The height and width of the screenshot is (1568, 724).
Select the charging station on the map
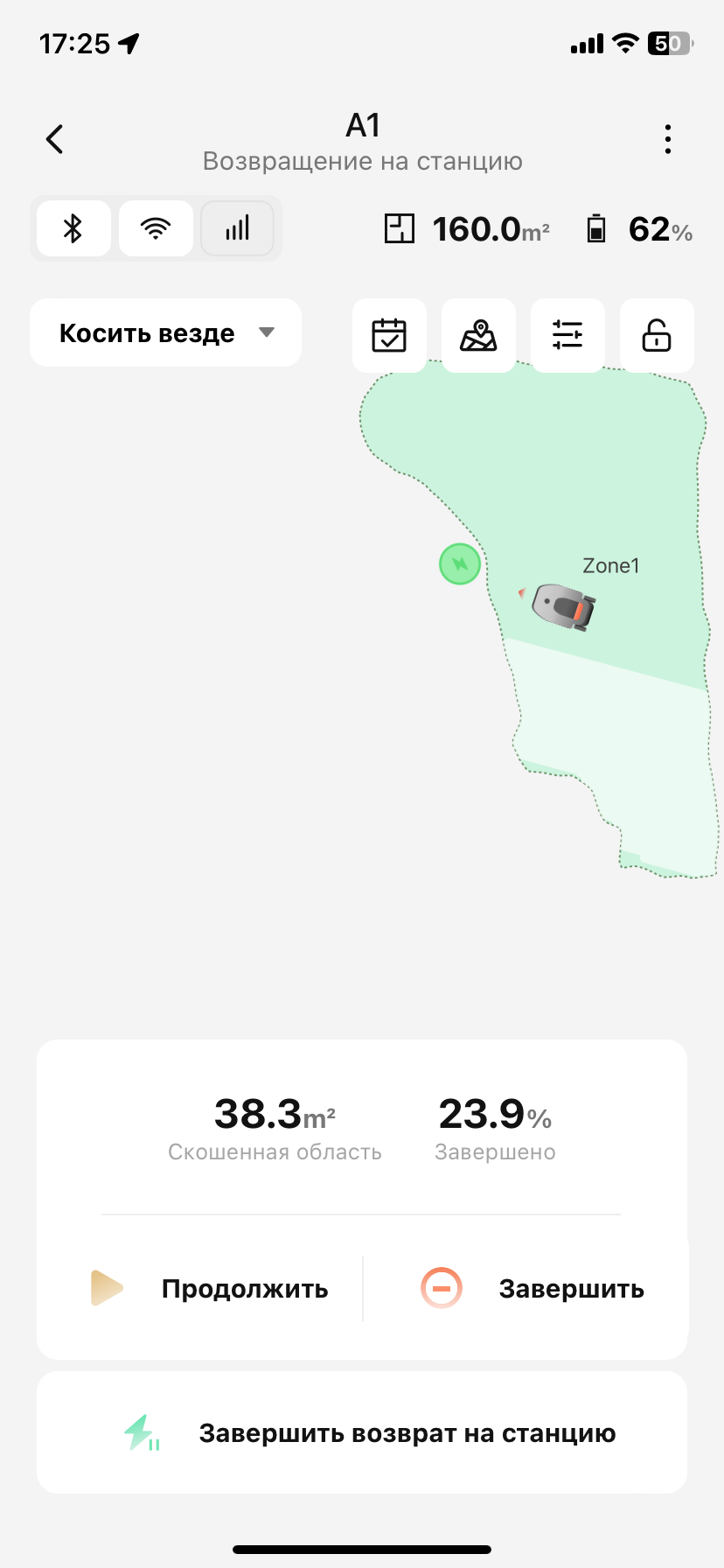pos(460,564)
